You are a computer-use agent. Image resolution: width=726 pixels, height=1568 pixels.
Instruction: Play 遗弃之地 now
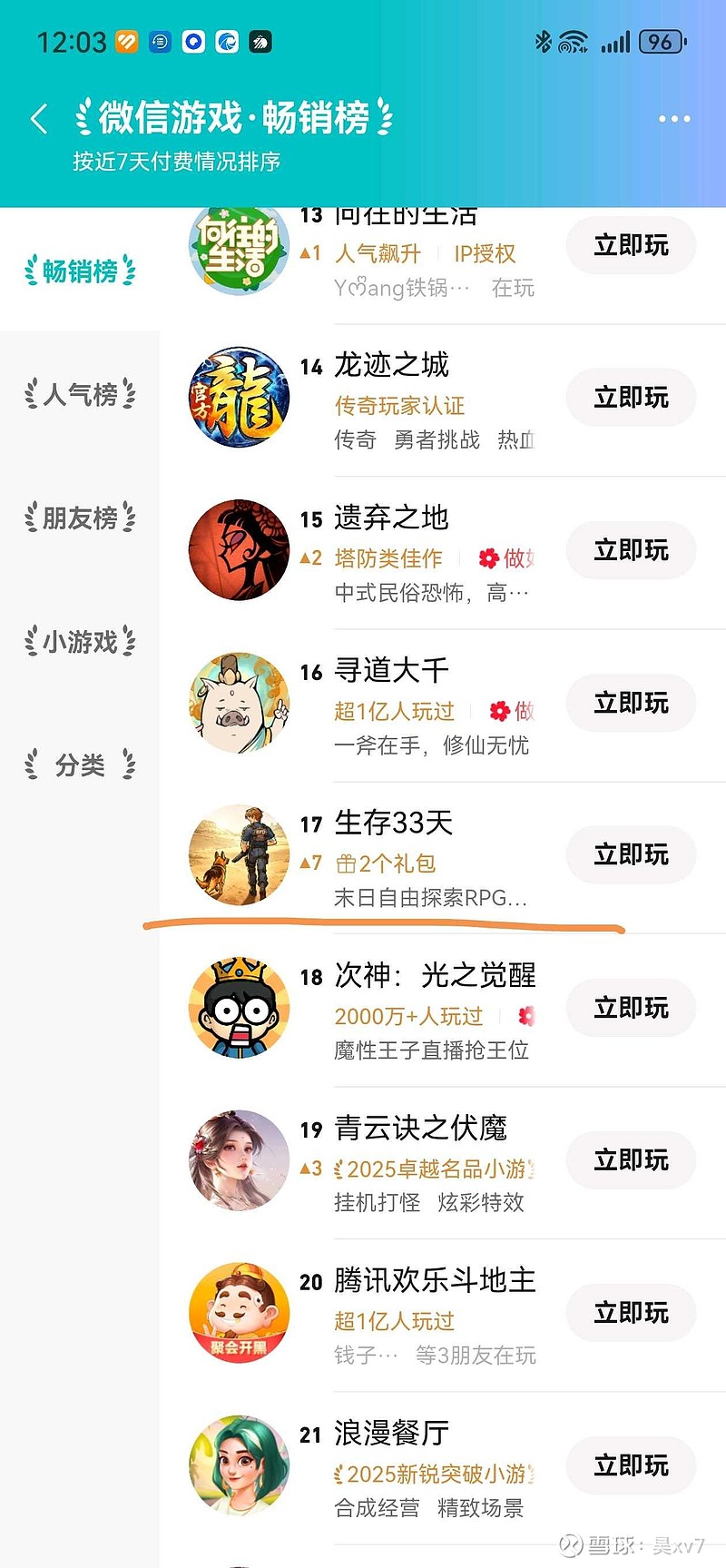[x=631, y=550]
